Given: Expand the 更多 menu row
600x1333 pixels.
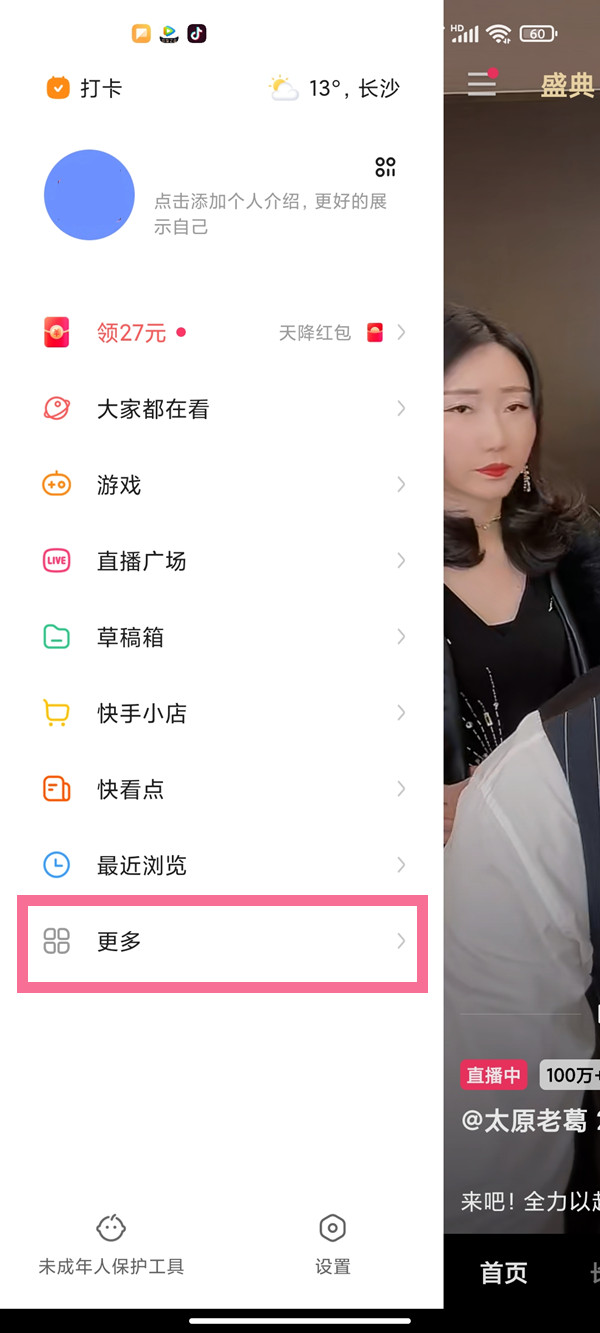Looking at the screenshot, I should [x=222, y=942].
